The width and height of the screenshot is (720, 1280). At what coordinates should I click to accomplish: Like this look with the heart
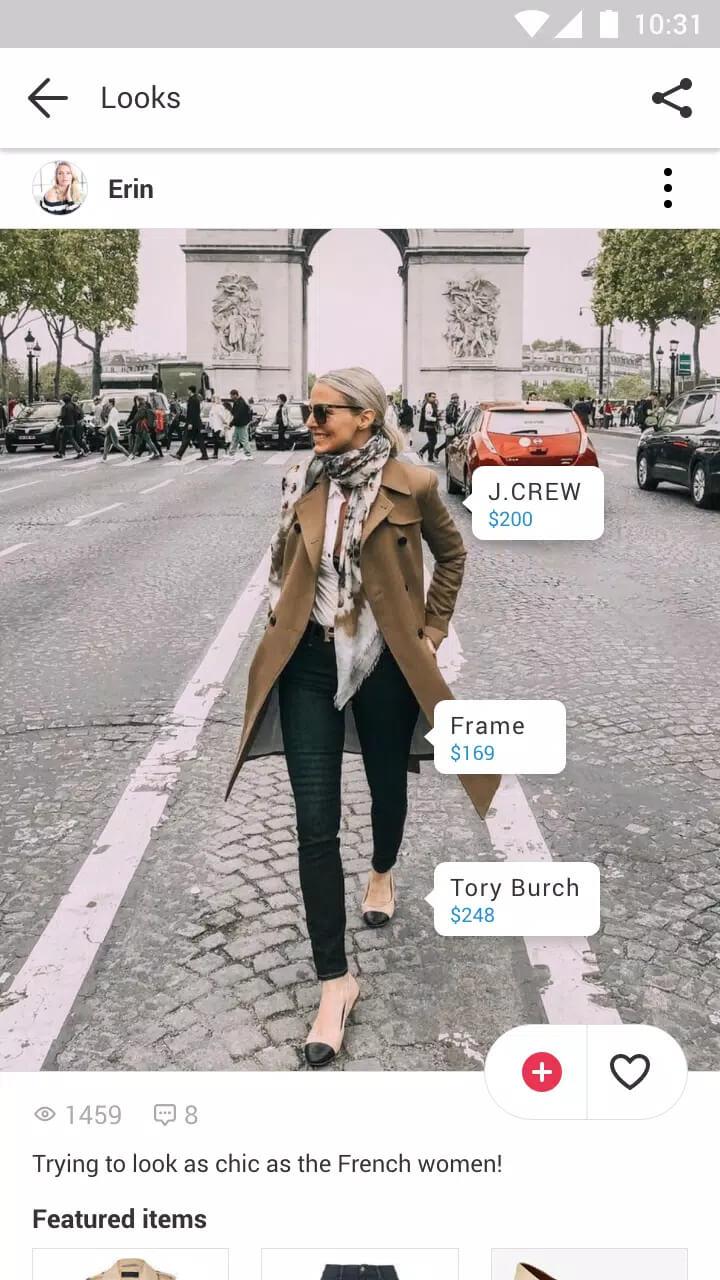pos(630,1072)
